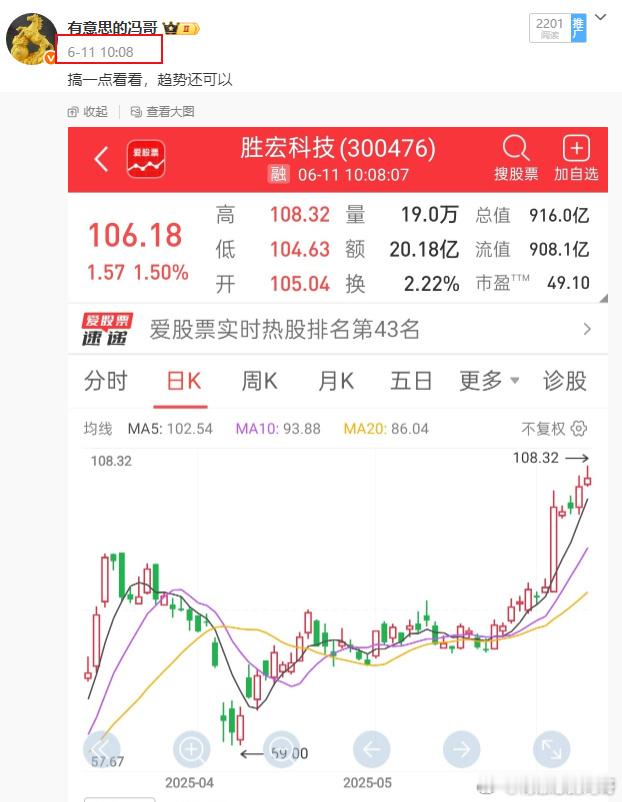Collapse the image with 收起
The image size is (622, 802).
coord(87,112)
